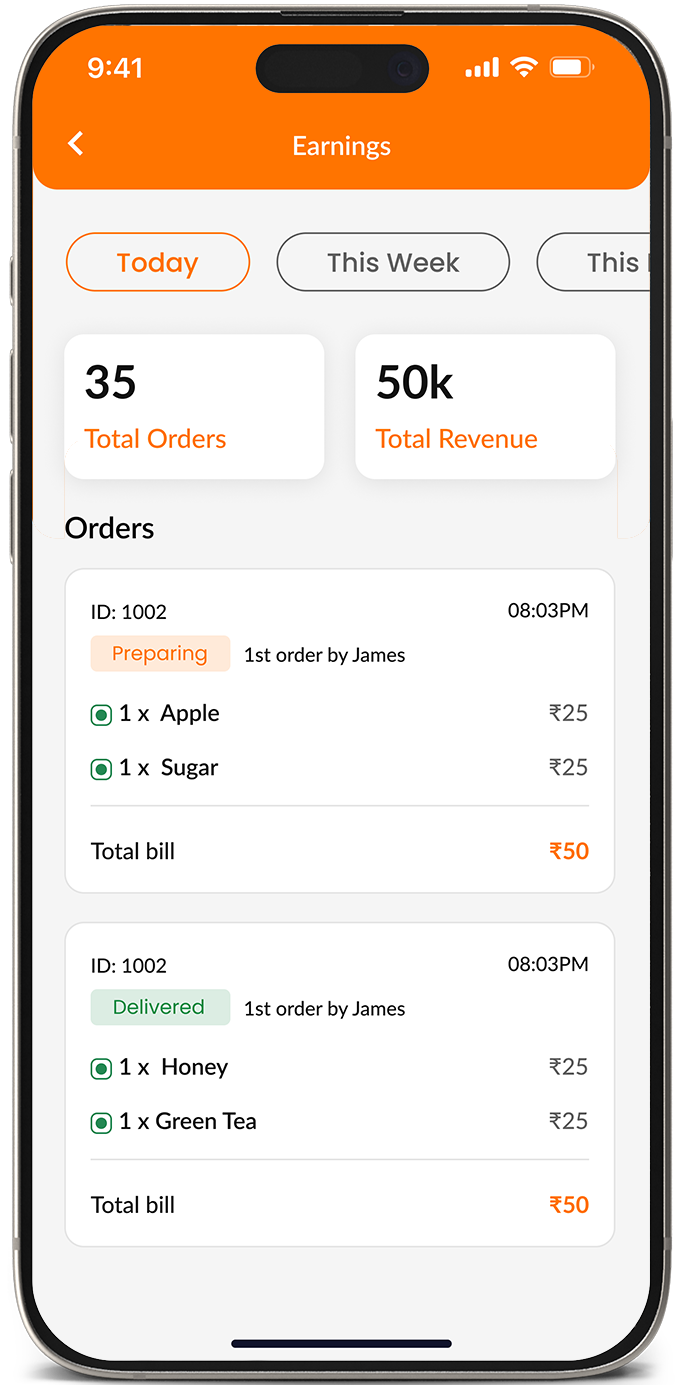Switch to the This Week filter

point(393,262)
